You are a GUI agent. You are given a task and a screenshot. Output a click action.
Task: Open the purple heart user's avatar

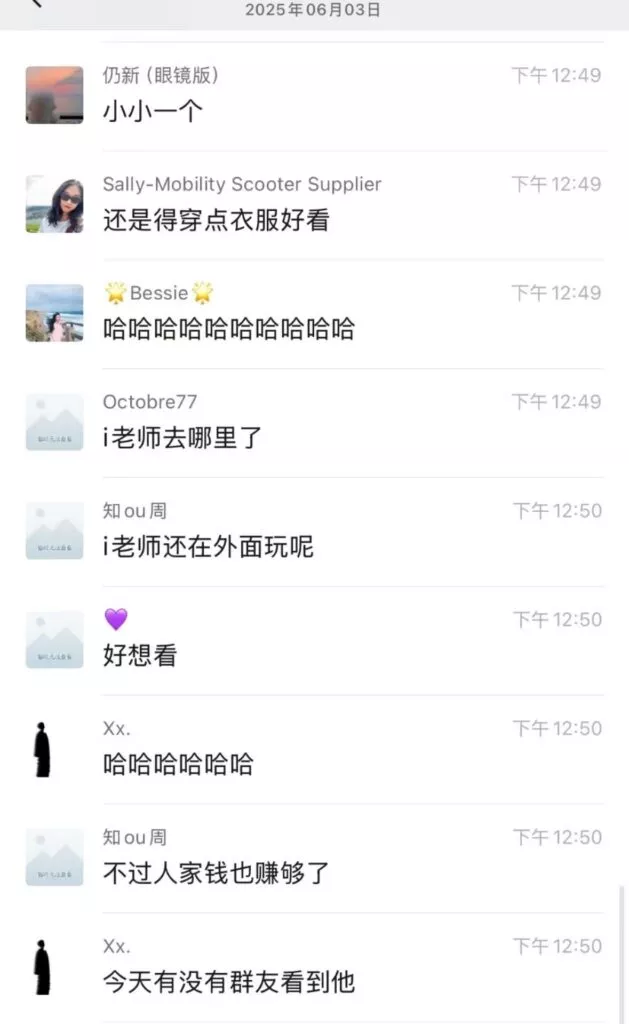[54, 640]
